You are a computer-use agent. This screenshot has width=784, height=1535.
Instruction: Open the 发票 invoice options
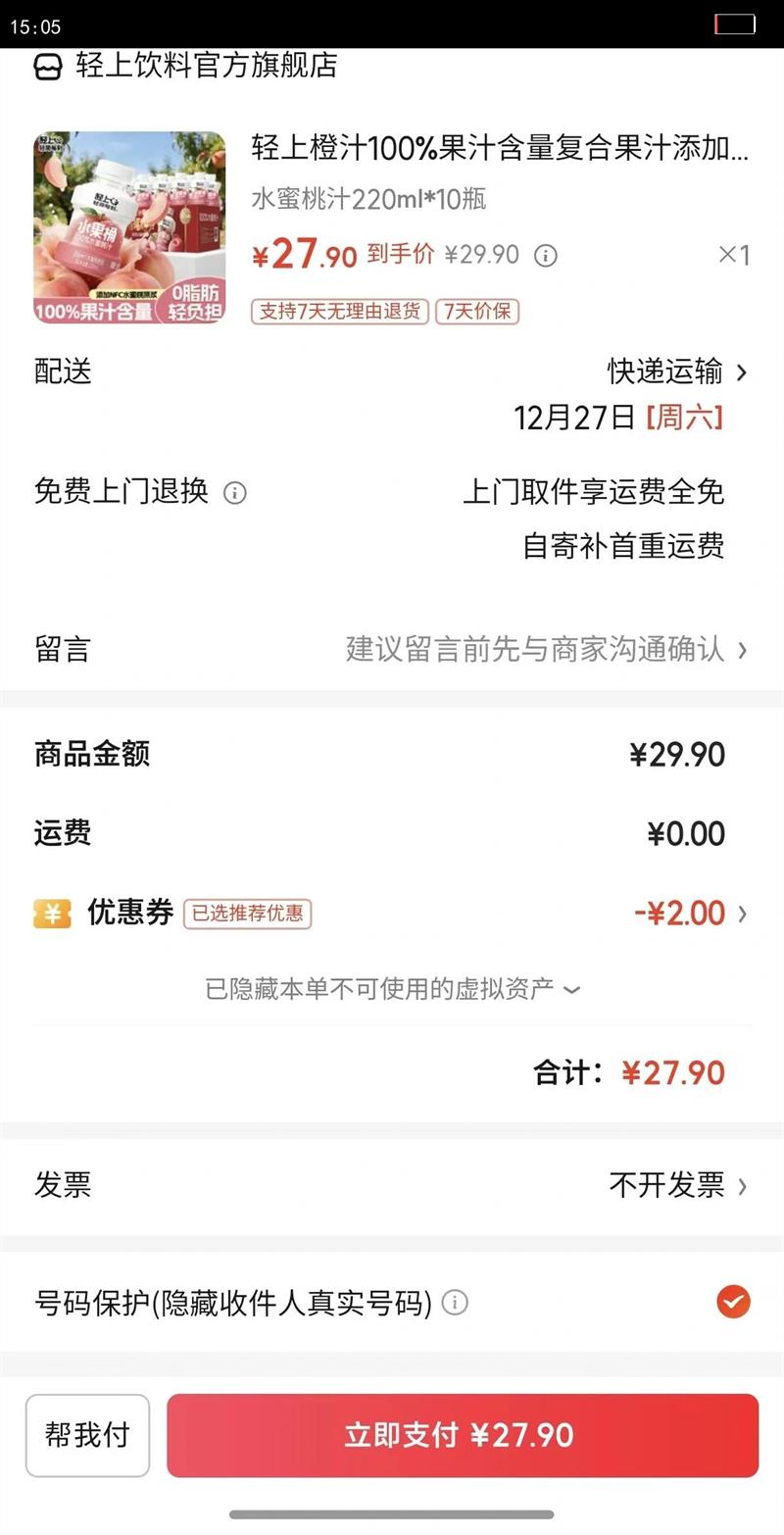click(x=677, y=1185)
